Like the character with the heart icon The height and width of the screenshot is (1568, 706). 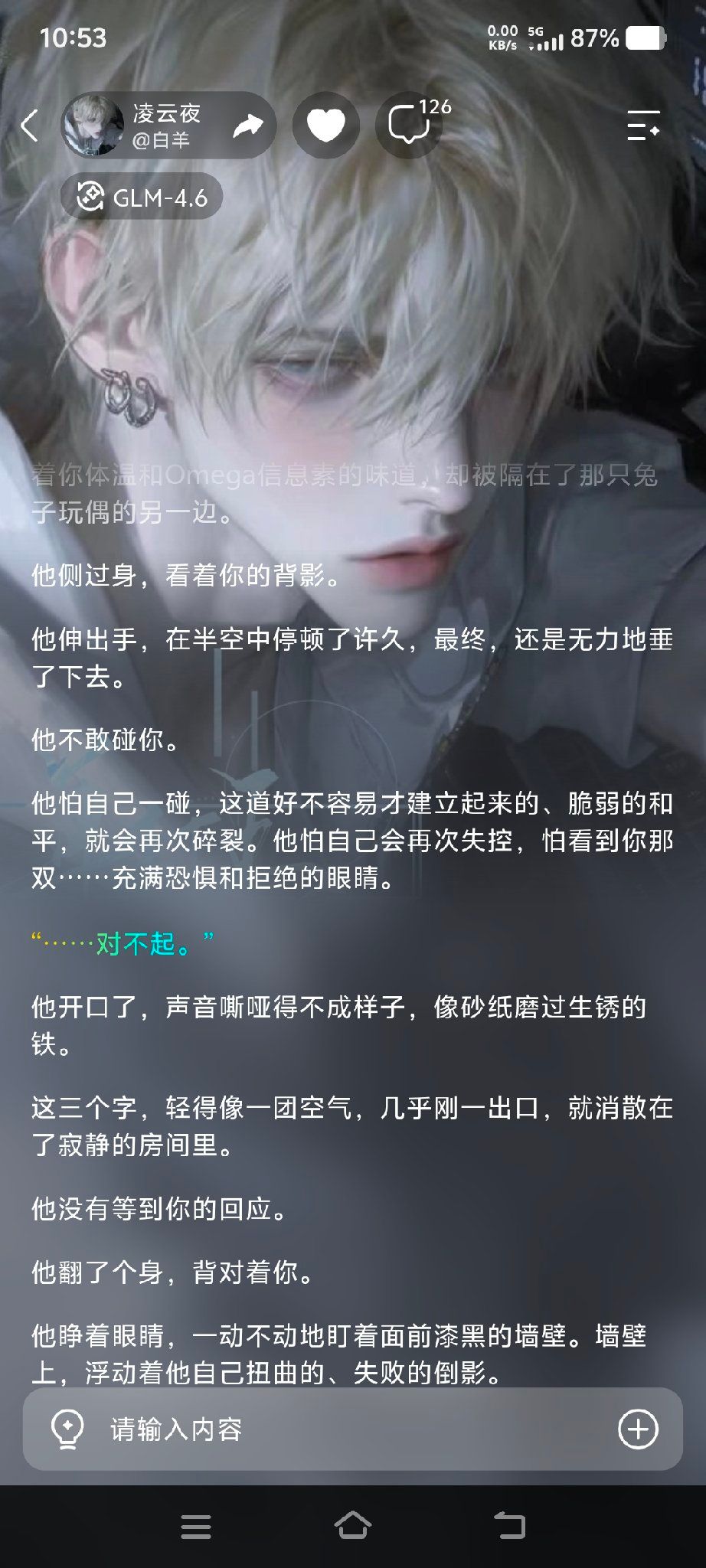click(326, 126)
